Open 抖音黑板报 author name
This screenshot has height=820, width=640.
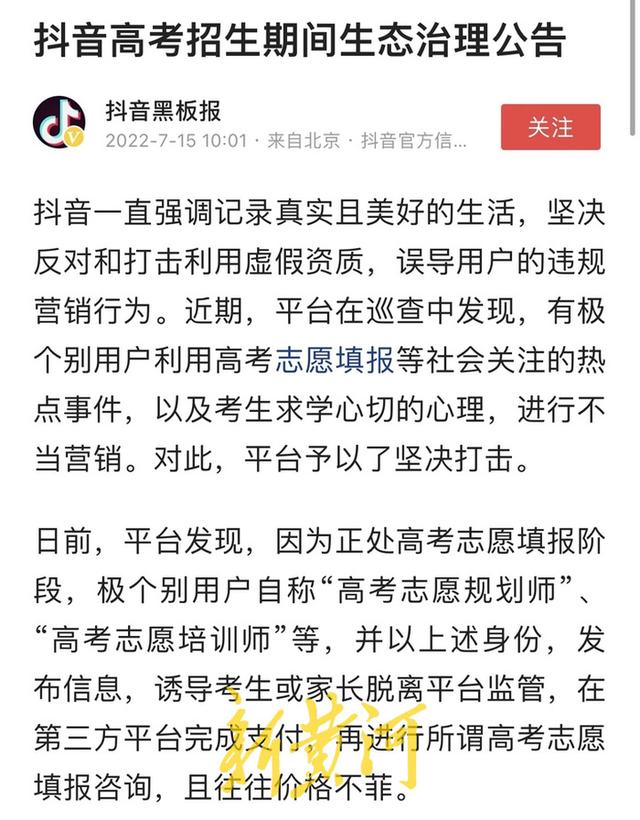click(163, 110)
